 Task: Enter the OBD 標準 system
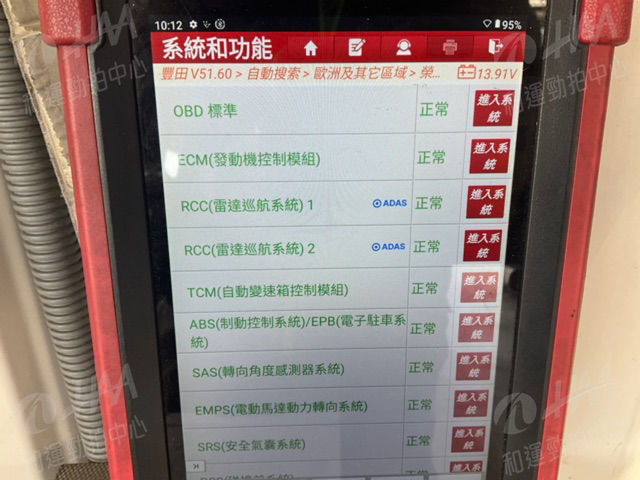pos(492,108)
